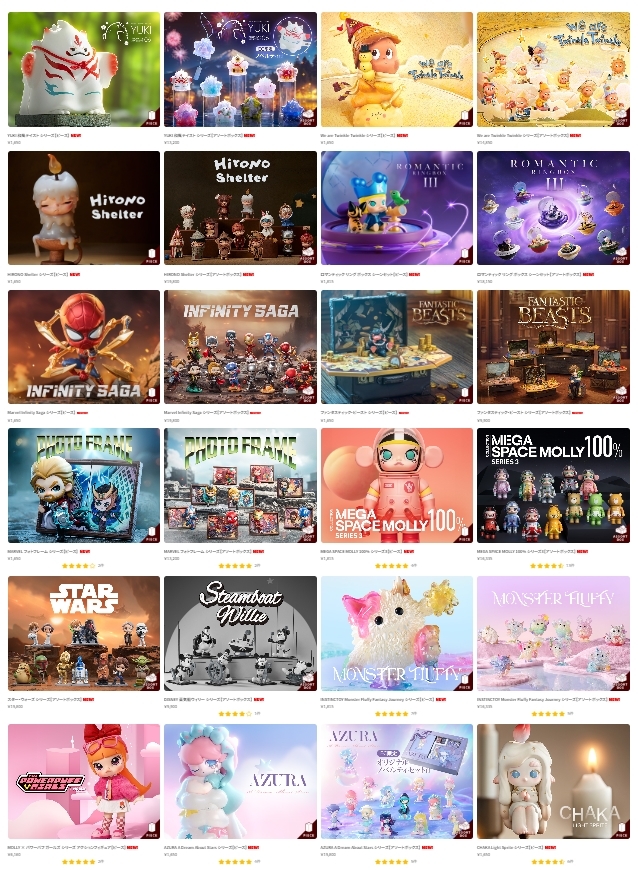View Marvel Photo Frame assort box

pos(240,485)
